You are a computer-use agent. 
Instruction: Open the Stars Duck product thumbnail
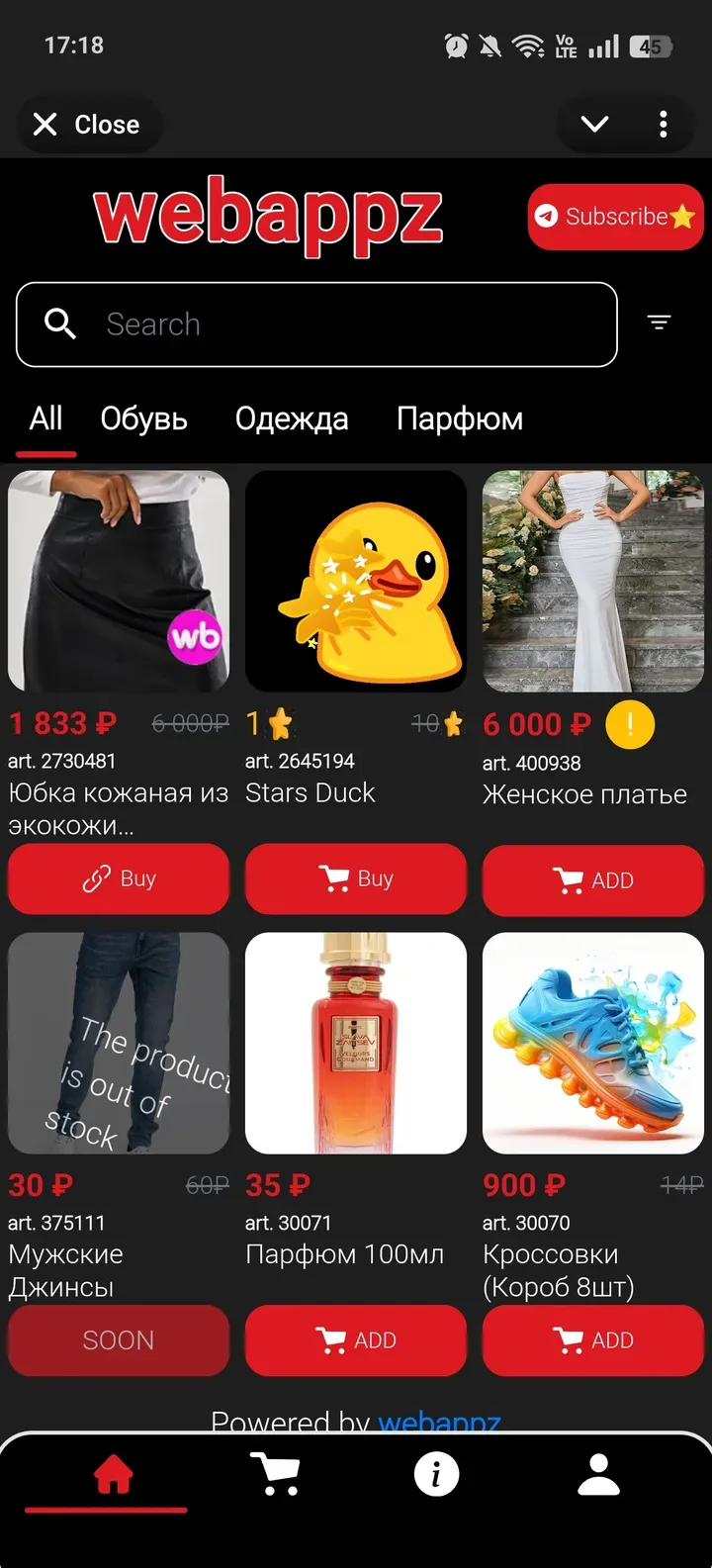coord(356,581)
